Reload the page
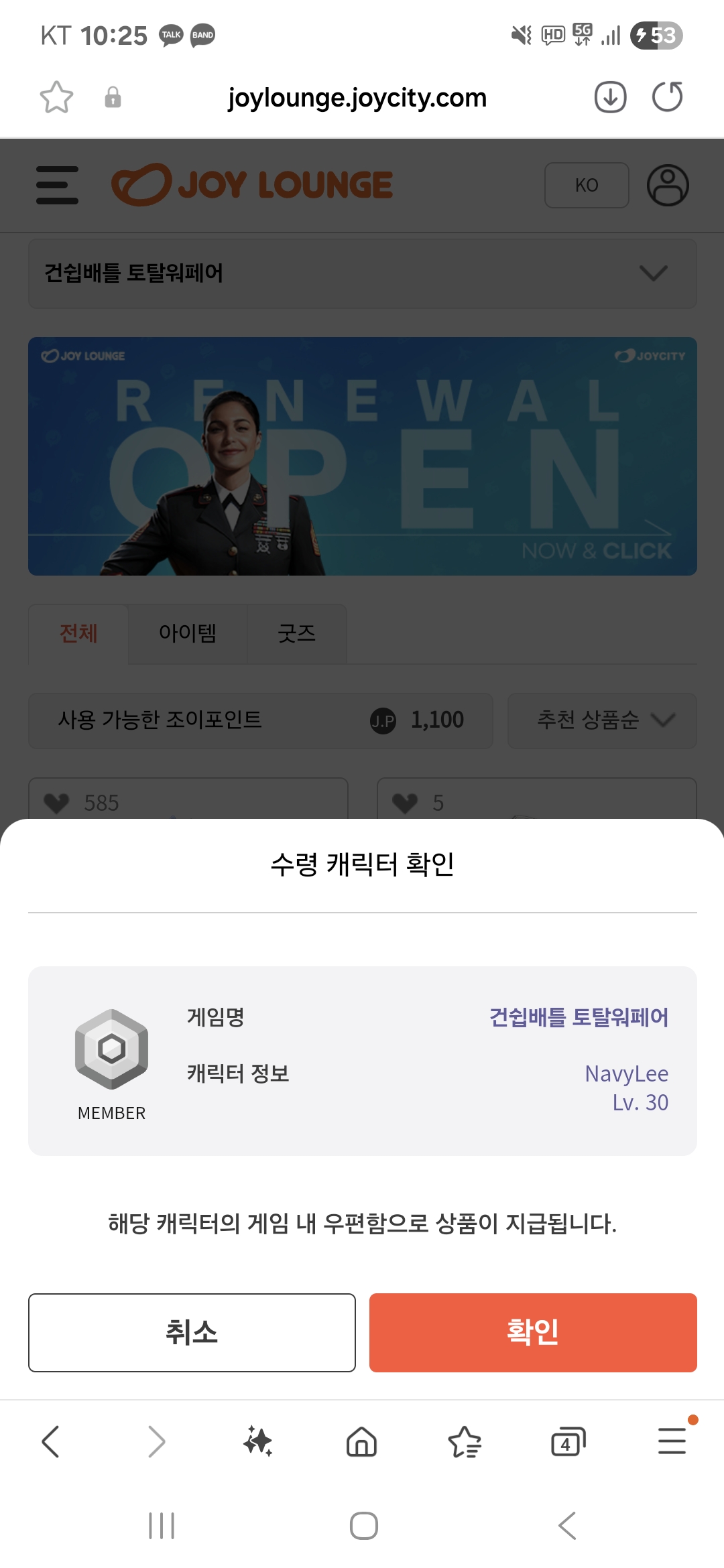The height and width of the screenshot is (1568, 724). click(x=667, y=97)
